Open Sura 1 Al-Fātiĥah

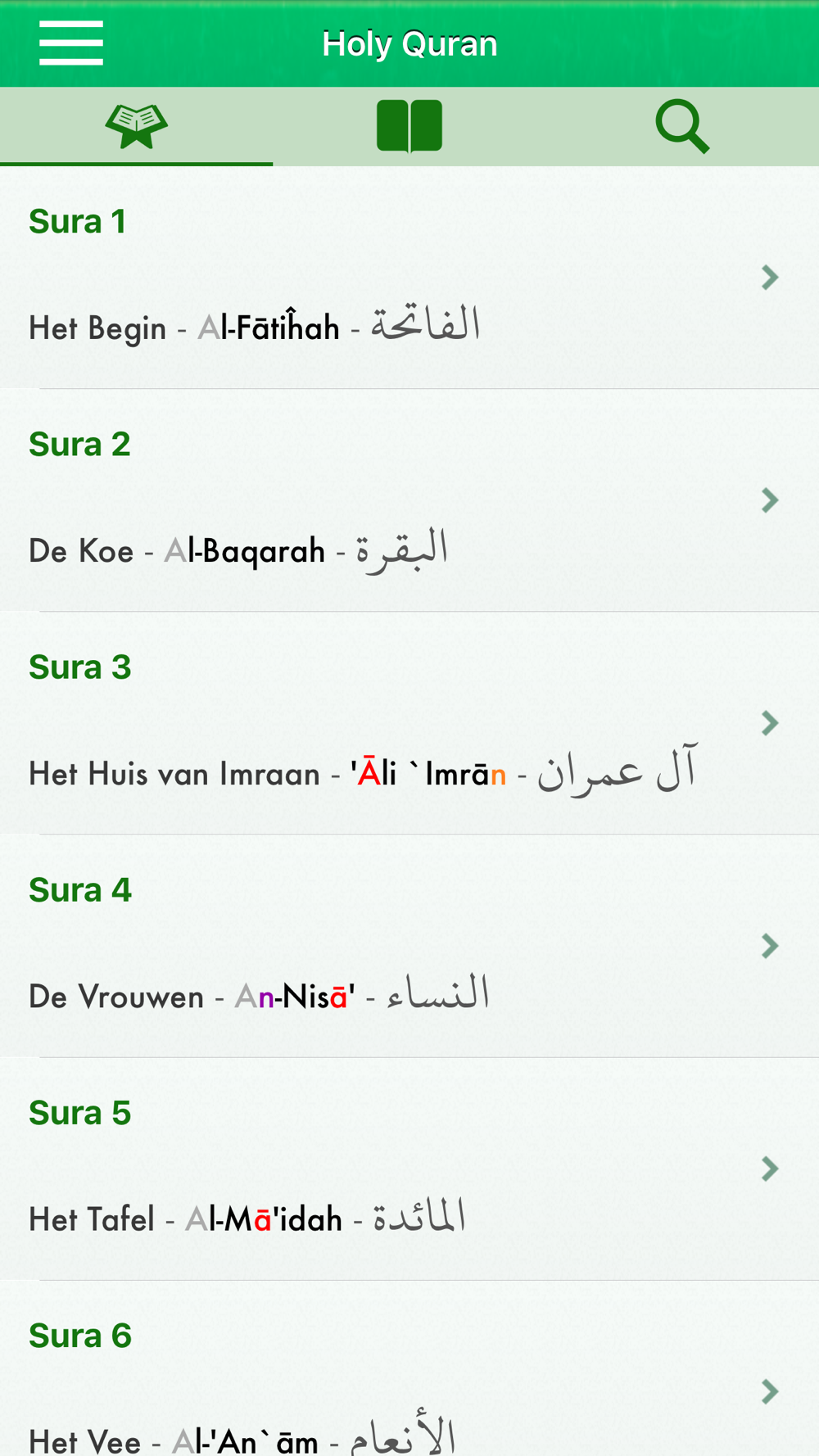point(409,278)
